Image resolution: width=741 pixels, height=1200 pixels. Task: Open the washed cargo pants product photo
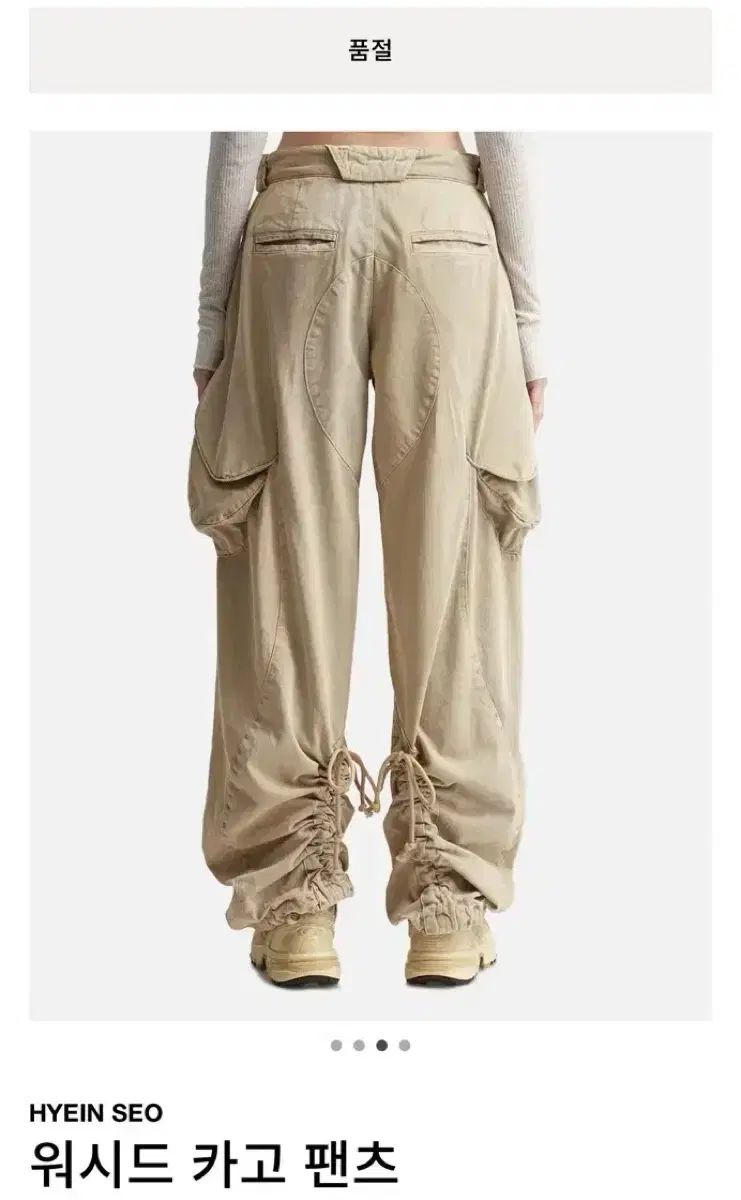point(370,575)
